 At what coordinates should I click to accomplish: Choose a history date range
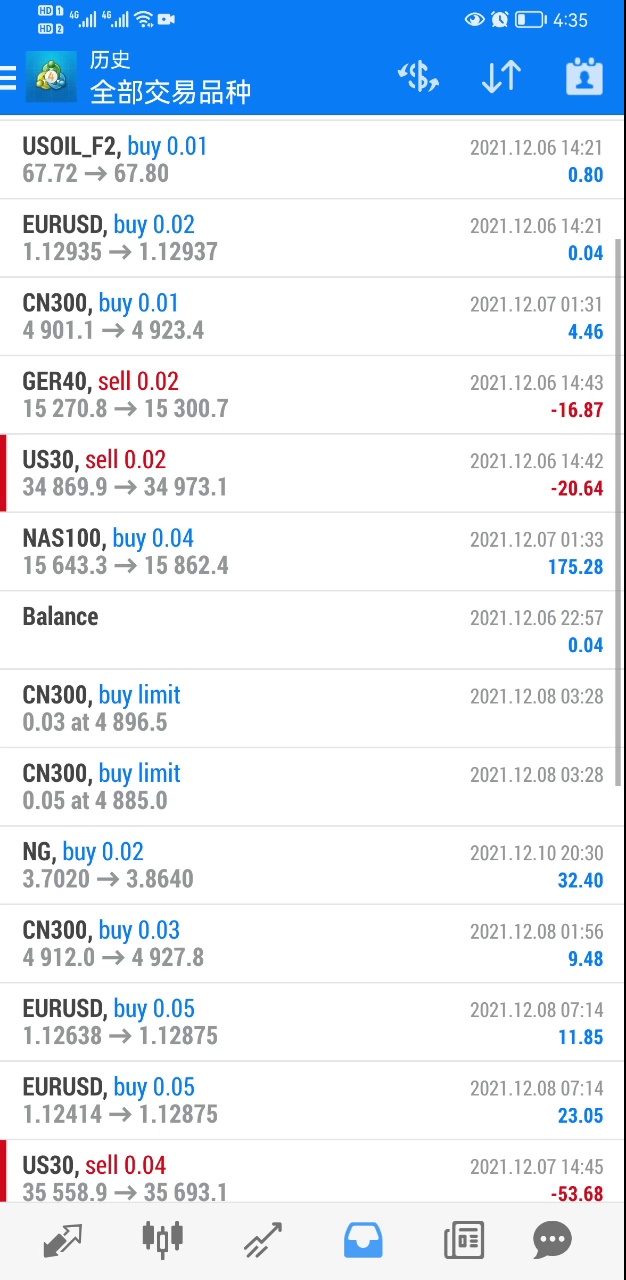click(583, 77)
